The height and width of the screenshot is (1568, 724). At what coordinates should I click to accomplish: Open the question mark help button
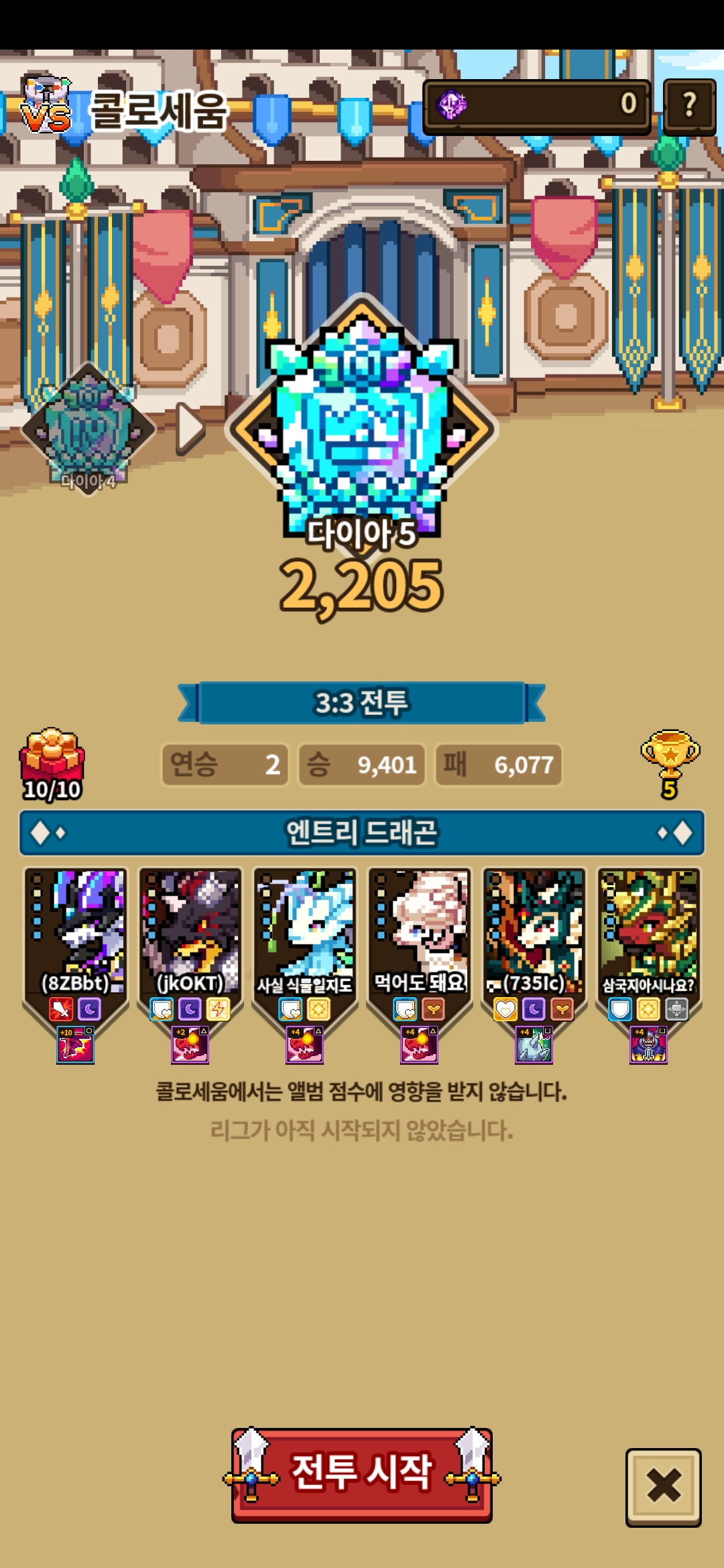coord(689,106)
